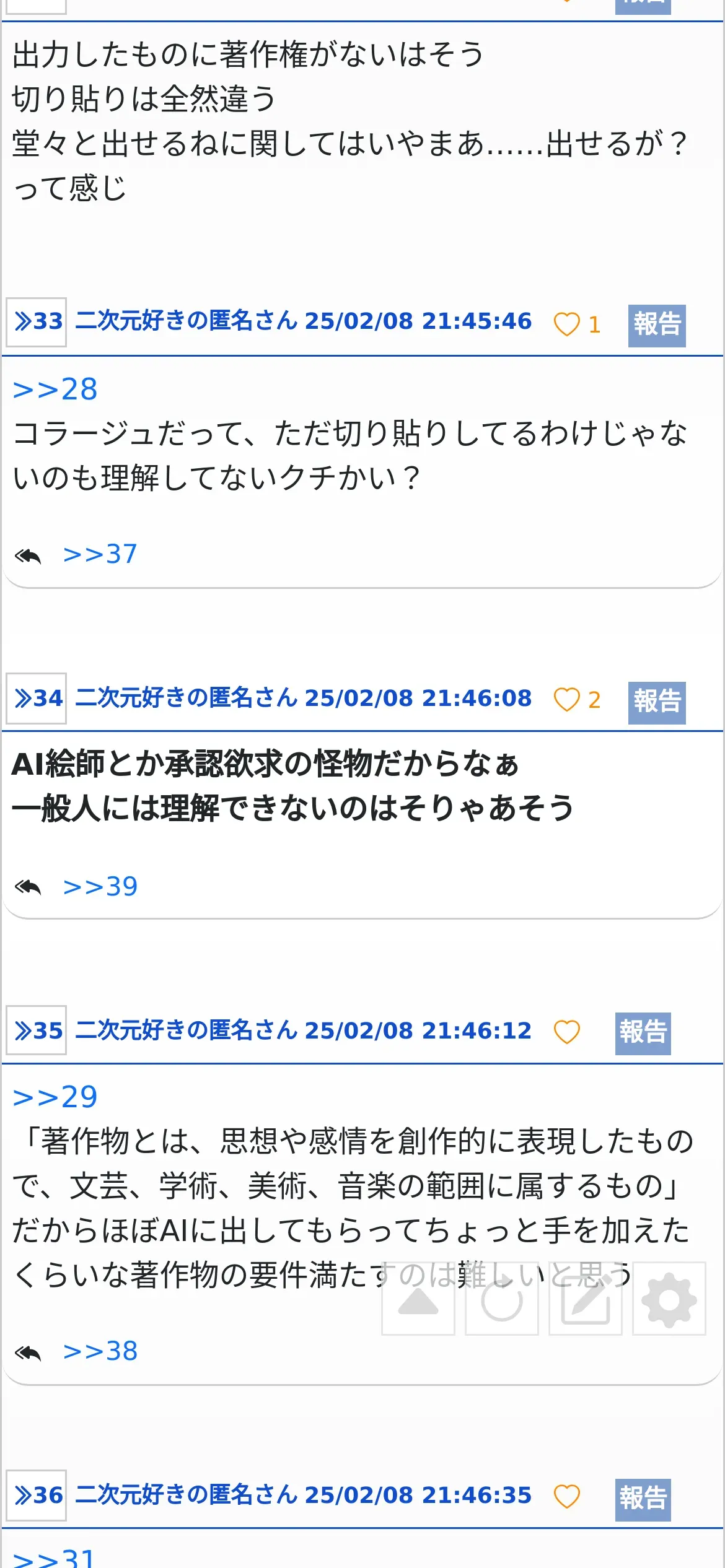Tap post number >>35 anchor
The image size is (725, 1568).
(x=36, y=1030)
